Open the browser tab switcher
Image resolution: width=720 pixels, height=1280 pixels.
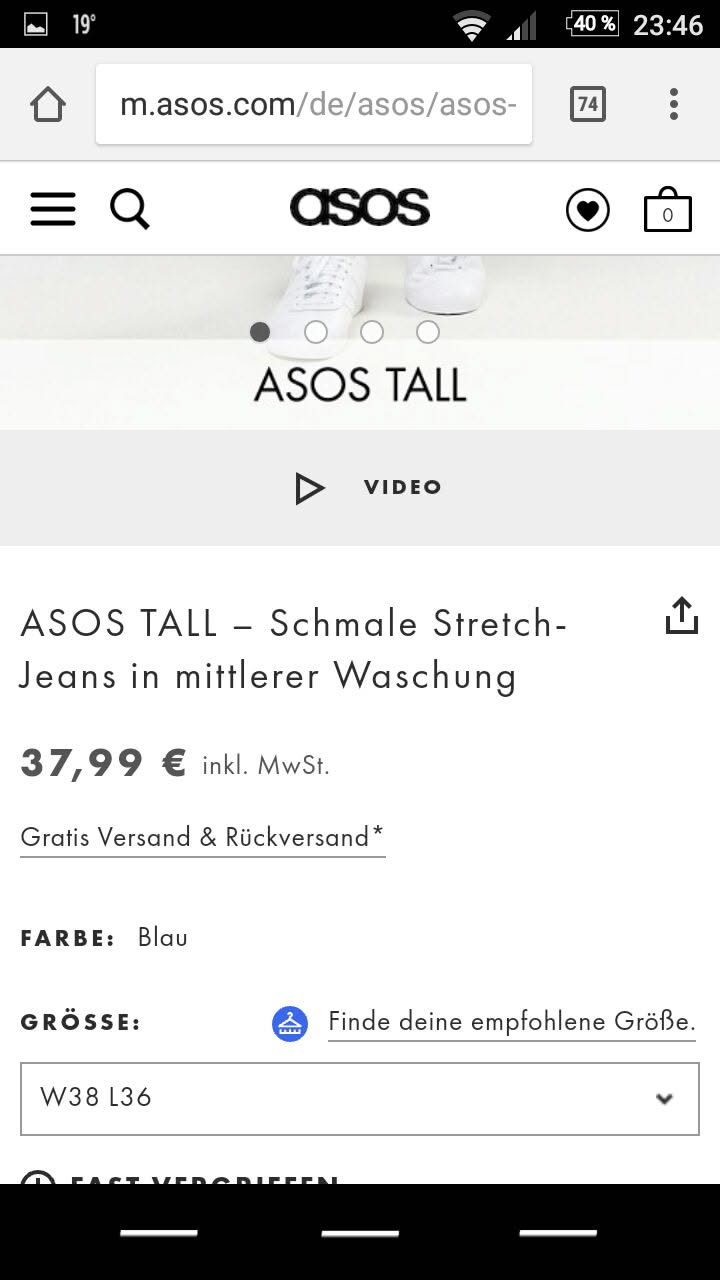click(588, 104)
